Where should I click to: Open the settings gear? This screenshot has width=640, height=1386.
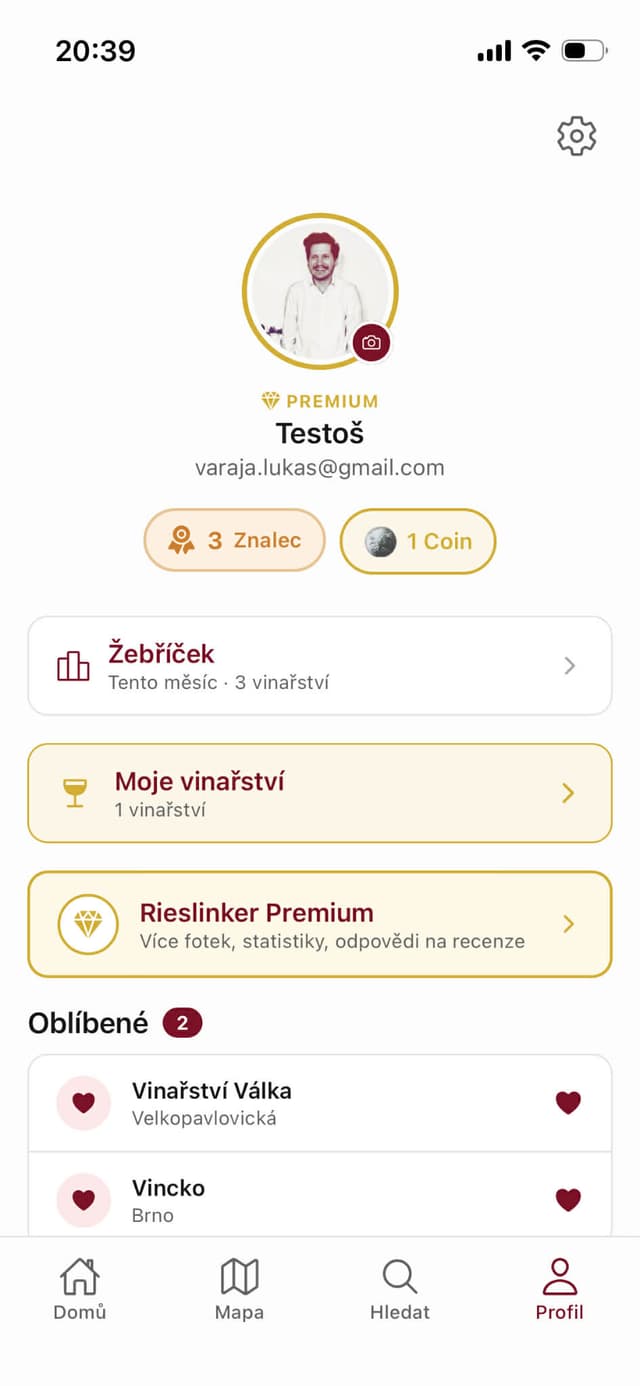(x=576, y=136)
